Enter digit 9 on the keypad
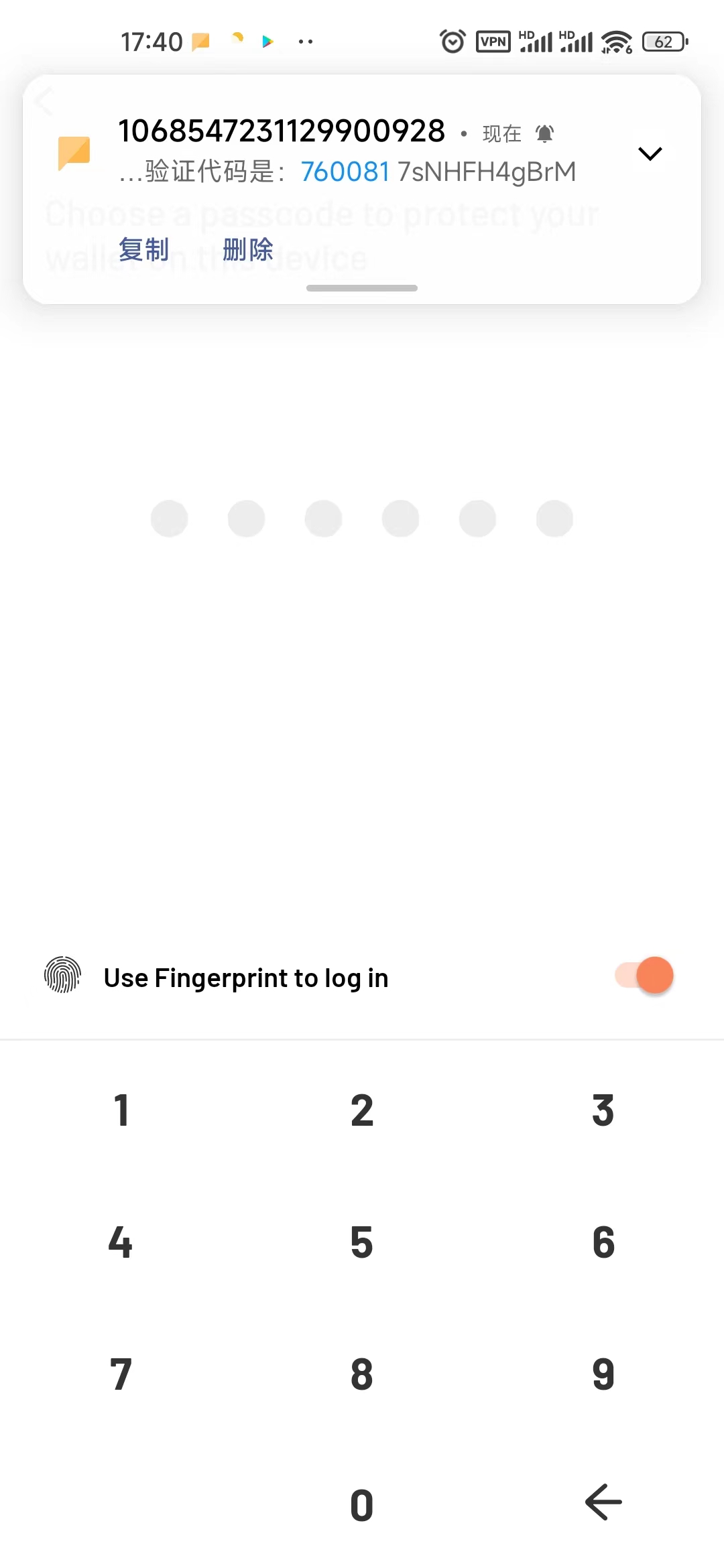 [603, 1374]
